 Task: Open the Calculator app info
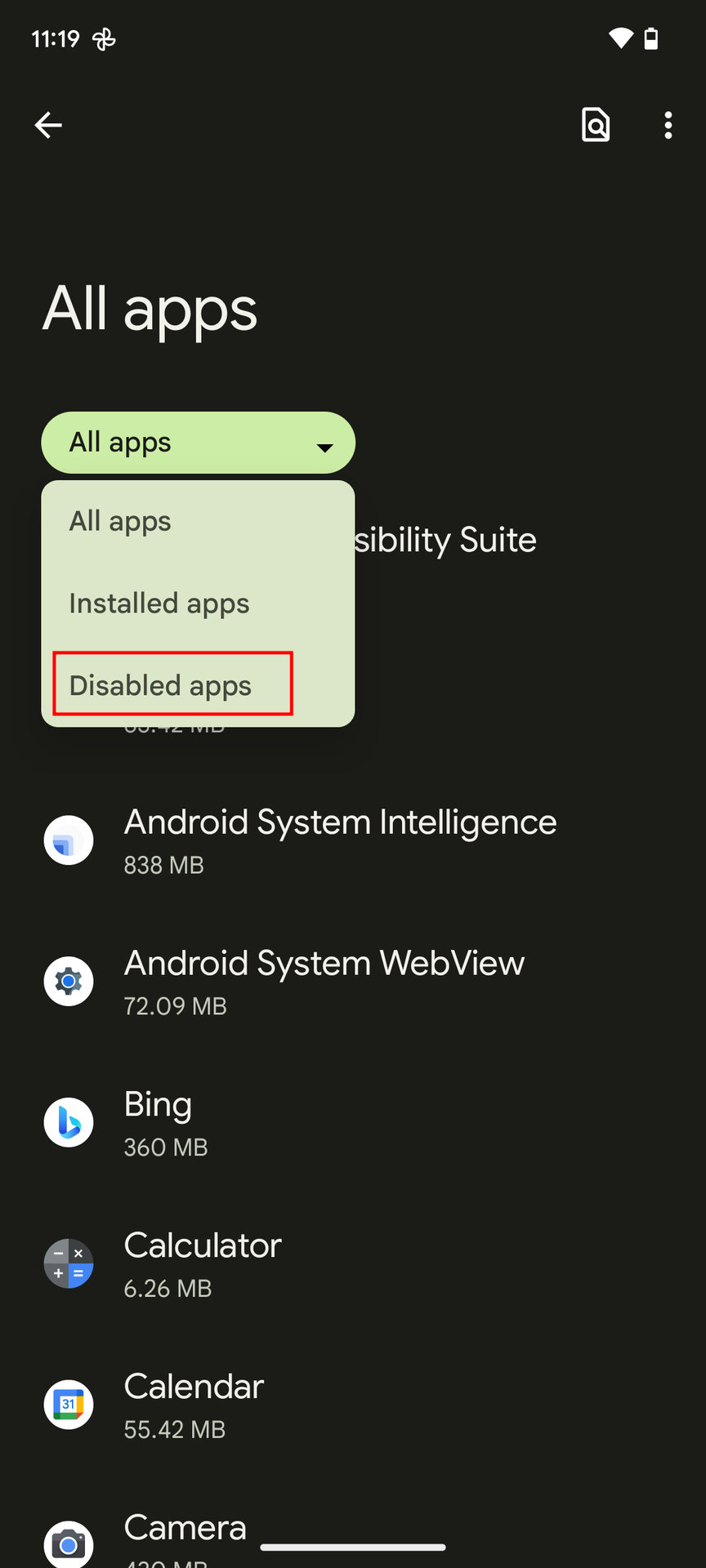203,1264
